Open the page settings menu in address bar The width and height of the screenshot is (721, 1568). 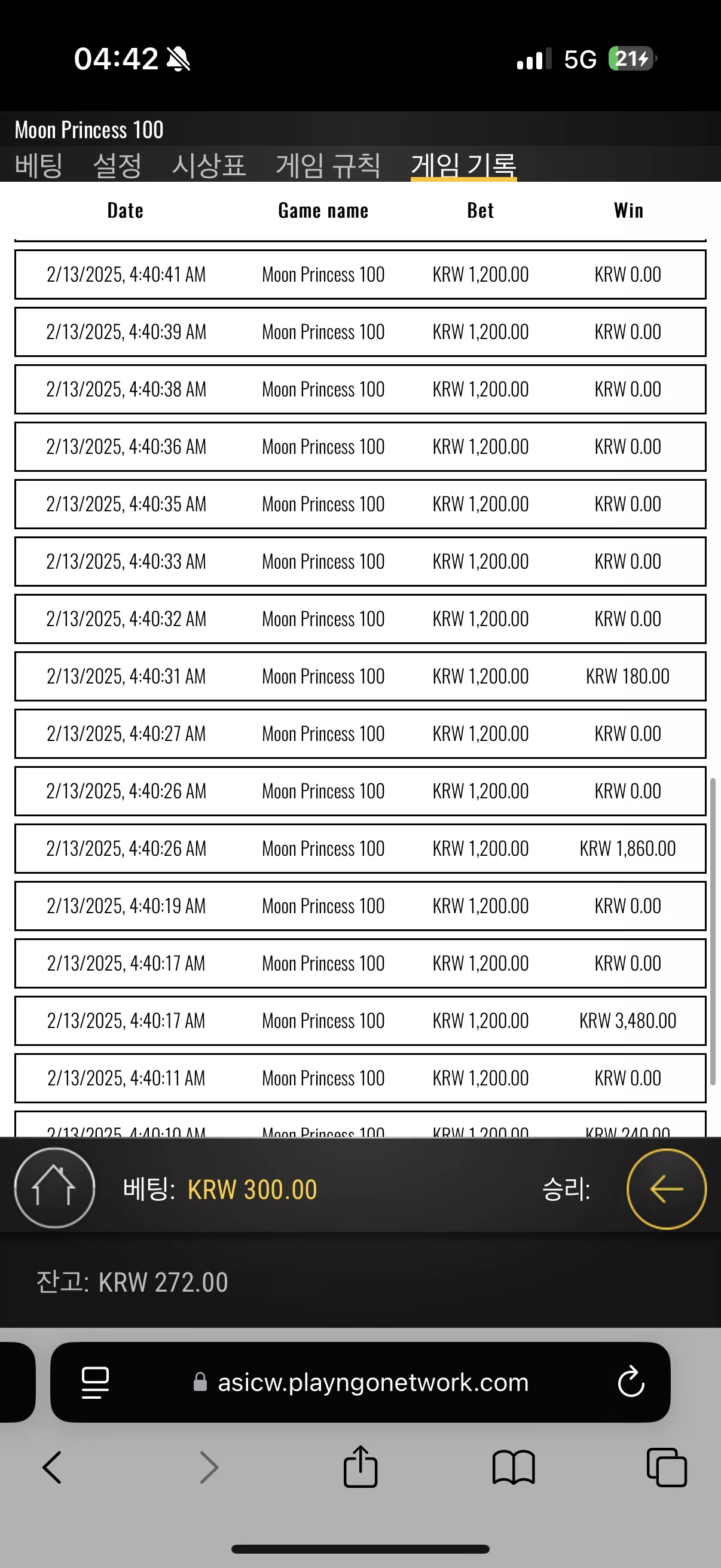point(96,1383)
